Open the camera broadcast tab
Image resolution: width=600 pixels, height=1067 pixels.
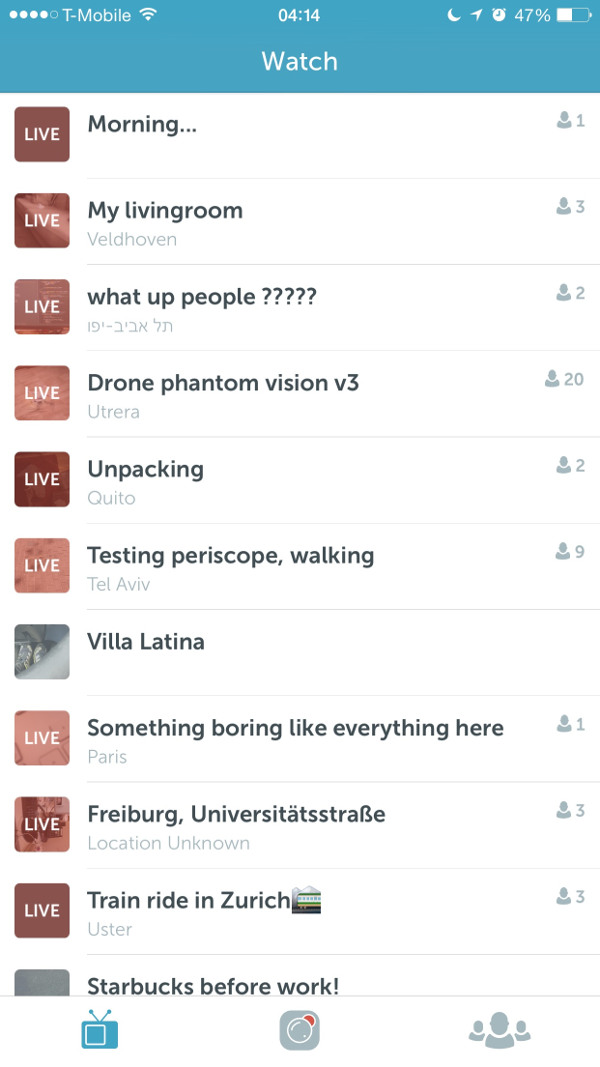point(300,1030)
